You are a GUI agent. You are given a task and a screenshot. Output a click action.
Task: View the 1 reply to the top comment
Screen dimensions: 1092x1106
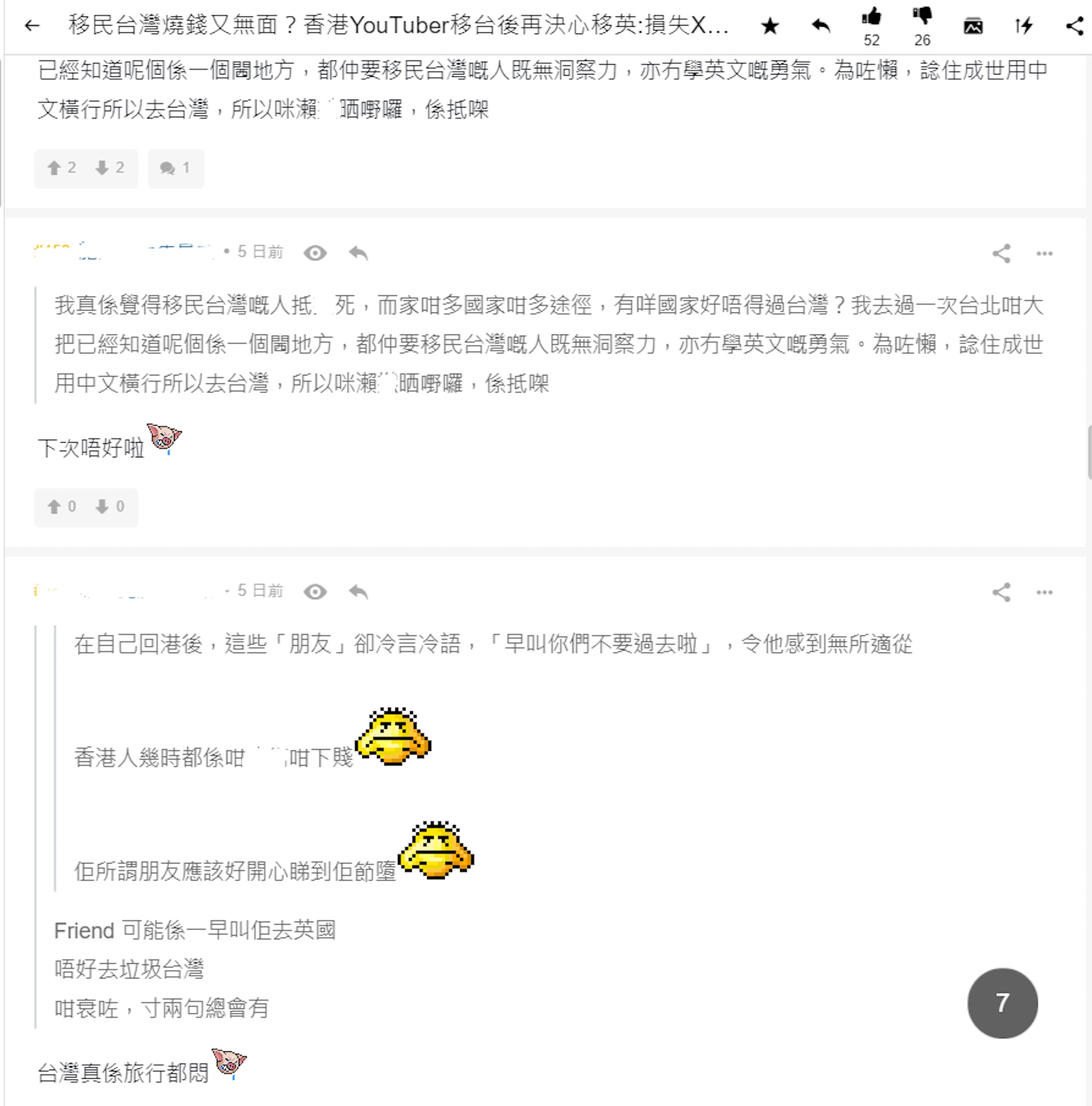point(175,168)
